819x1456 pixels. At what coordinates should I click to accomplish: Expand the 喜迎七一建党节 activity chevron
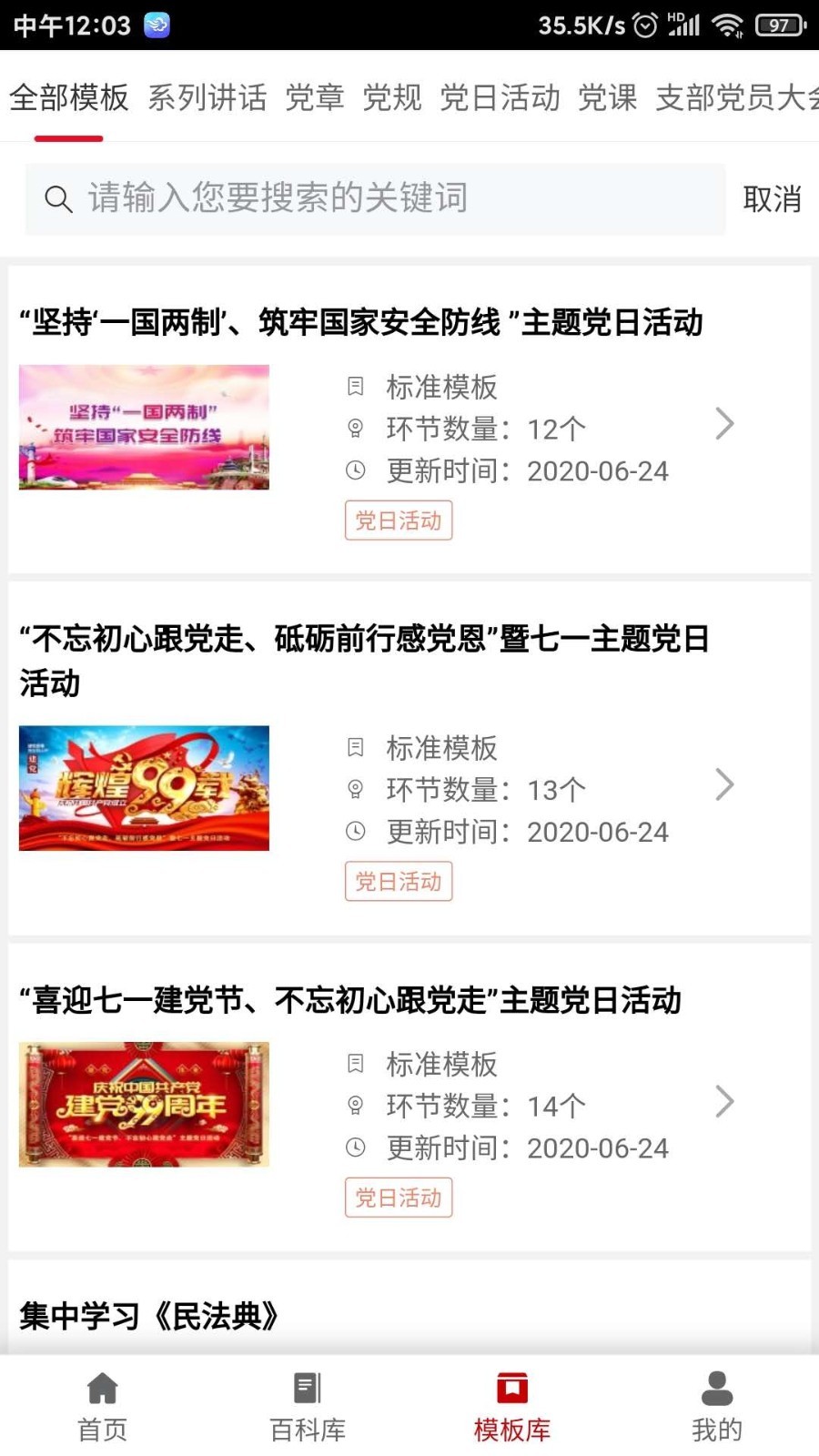coord(723,1101)
